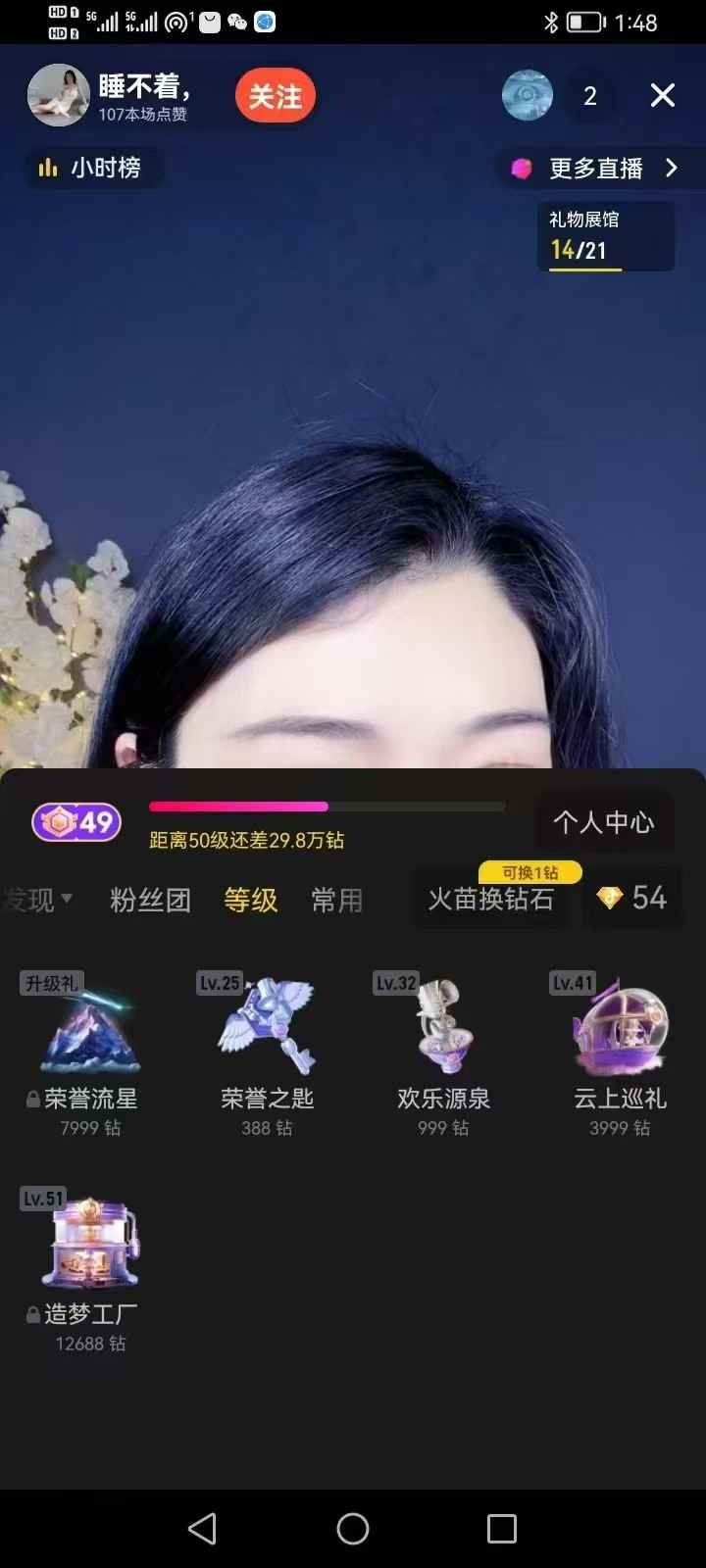This screenshot has height=1568, width=706.
Task: Close the live stream
Action: tap(663, 95)
